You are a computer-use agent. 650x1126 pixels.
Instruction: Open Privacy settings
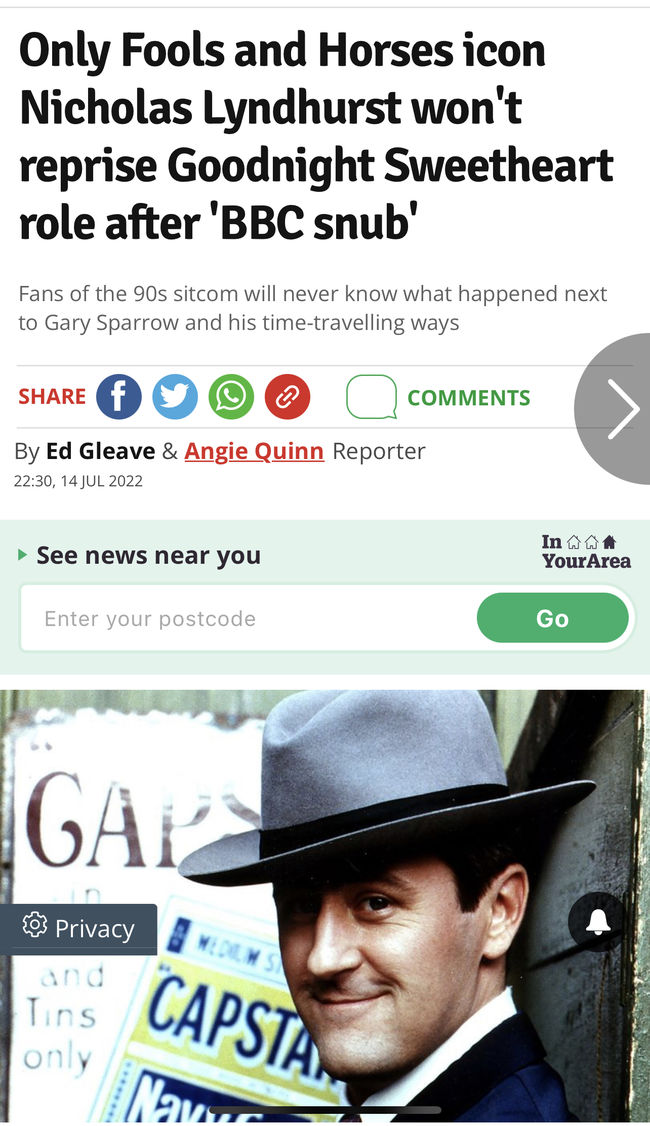pyautogui.click(x=78, y=929)
